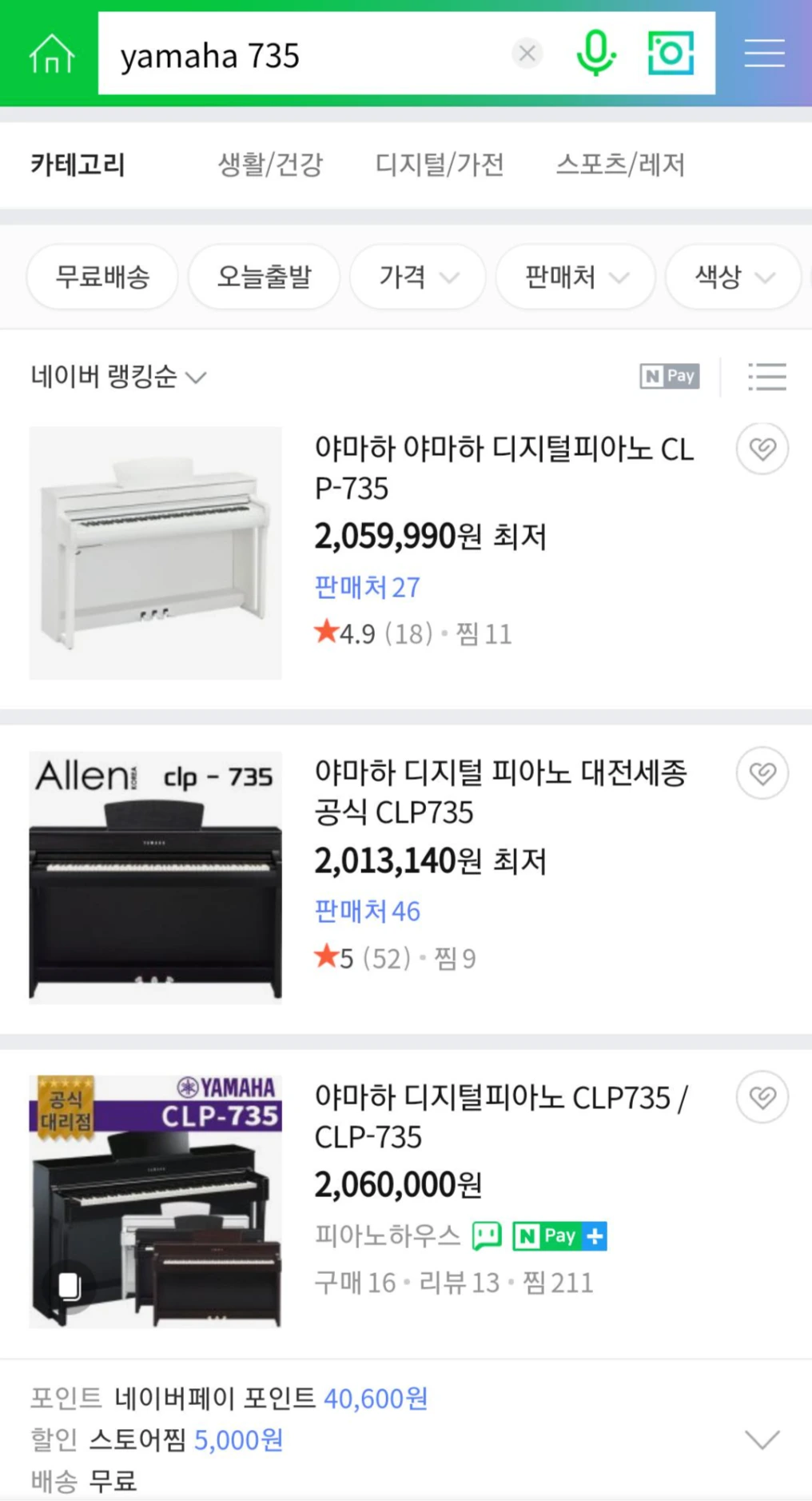Select the 디지털/가전 category
Viewport: 812px width, 1501px height.
(440, 165)
